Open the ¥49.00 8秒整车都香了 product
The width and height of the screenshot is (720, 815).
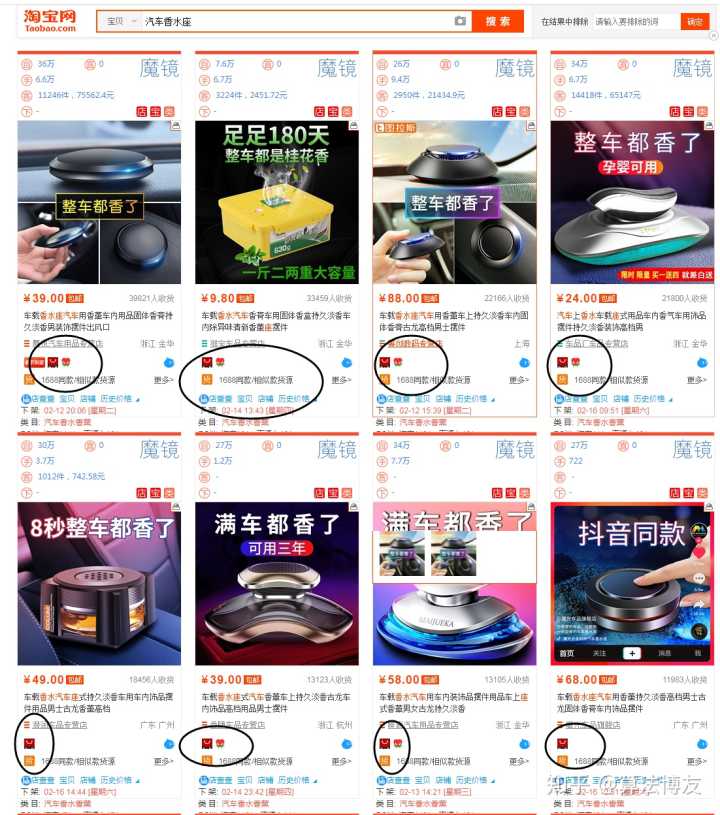coord(99,584)
